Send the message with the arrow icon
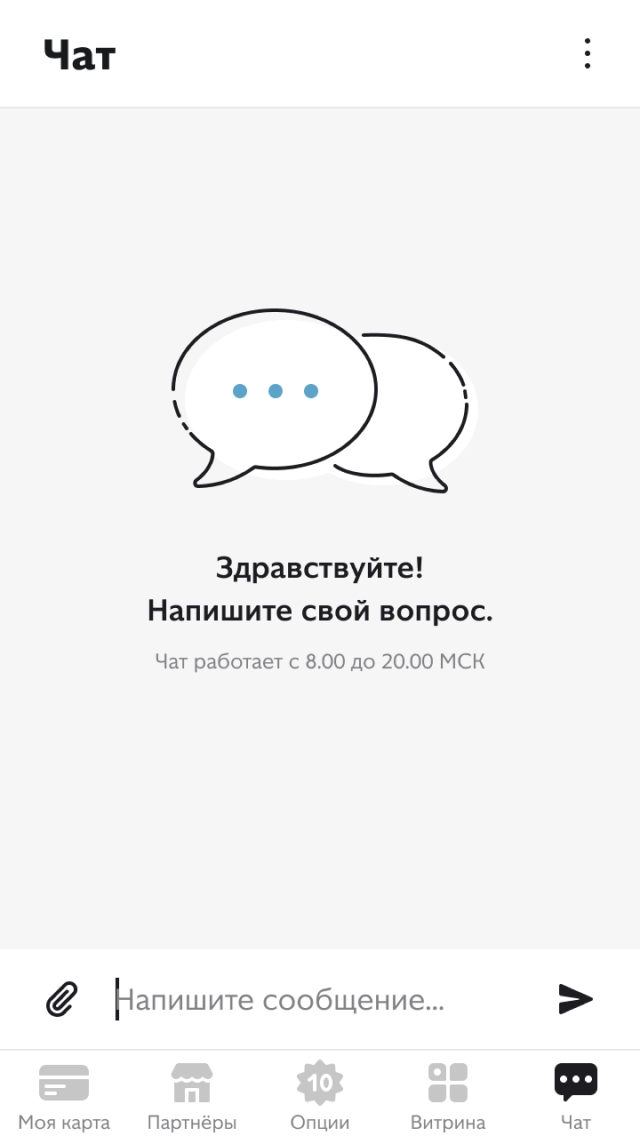This screenshot has width=640, height=1138. (575, 999)
